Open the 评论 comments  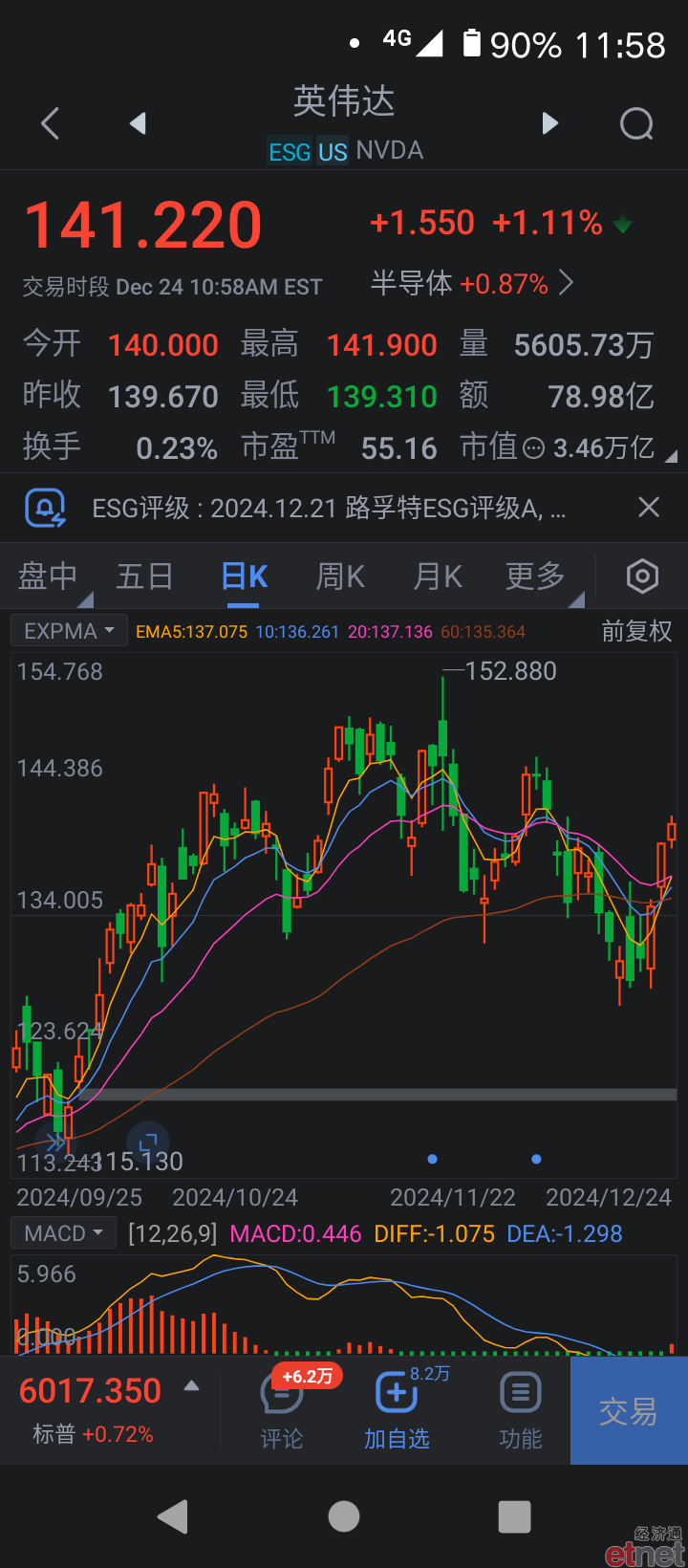click(x=282, y=1410)
